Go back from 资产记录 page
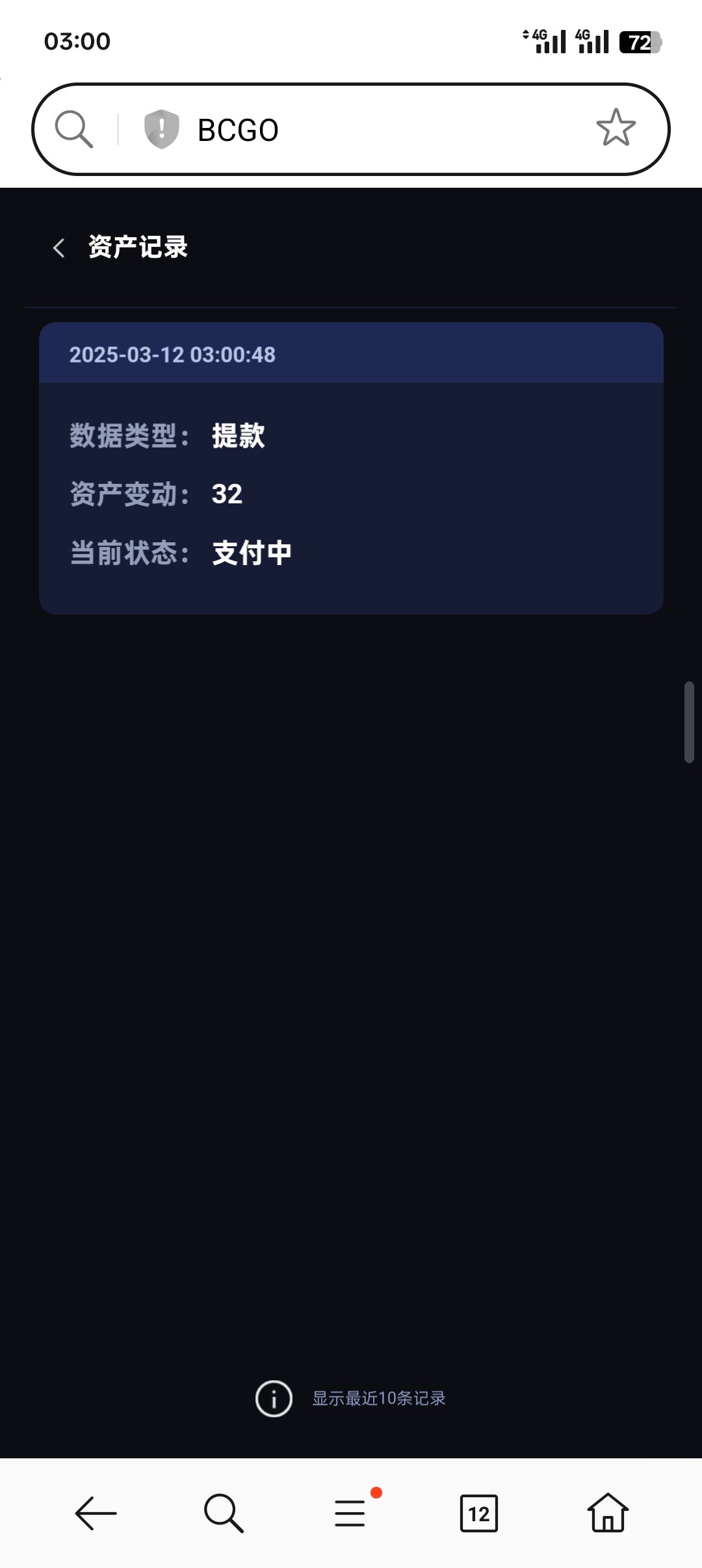702x1568 pixels. tap(59, 247)
